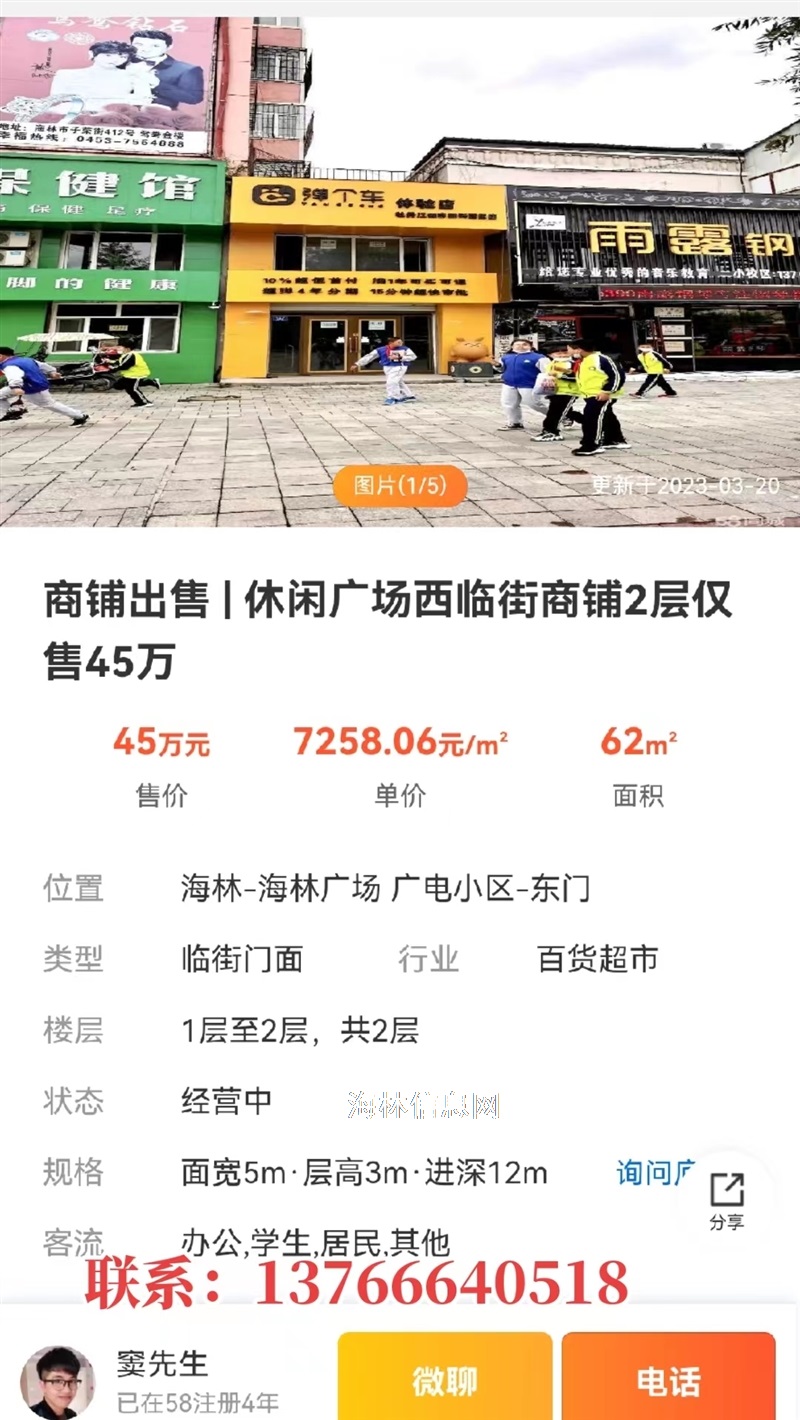Viewport: 800px width, 1420px height.
Task: Open the shop photo gallery
Action: 400,272
